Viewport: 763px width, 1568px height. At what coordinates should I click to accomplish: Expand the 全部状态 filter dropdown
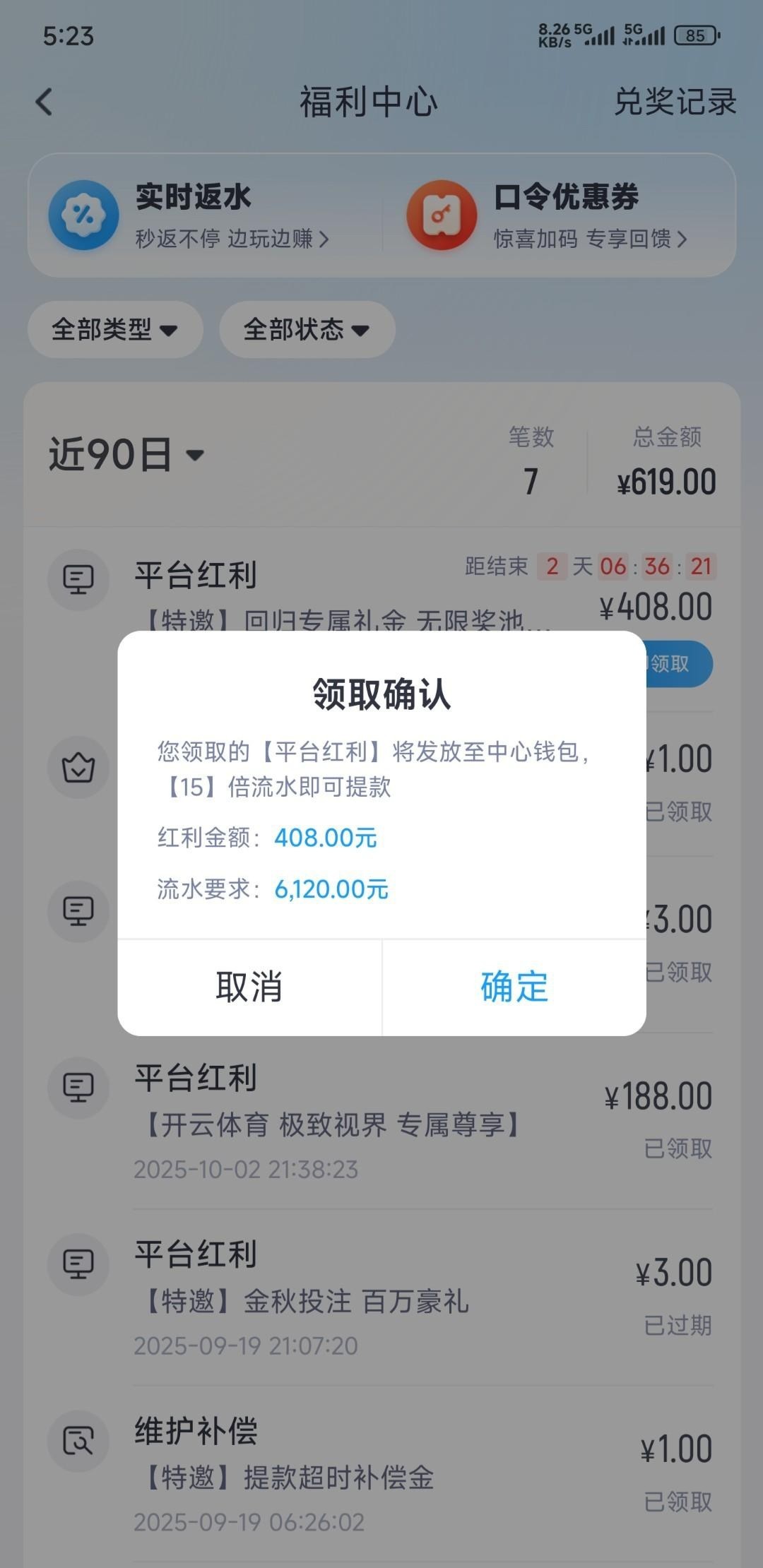pos(307,330)
